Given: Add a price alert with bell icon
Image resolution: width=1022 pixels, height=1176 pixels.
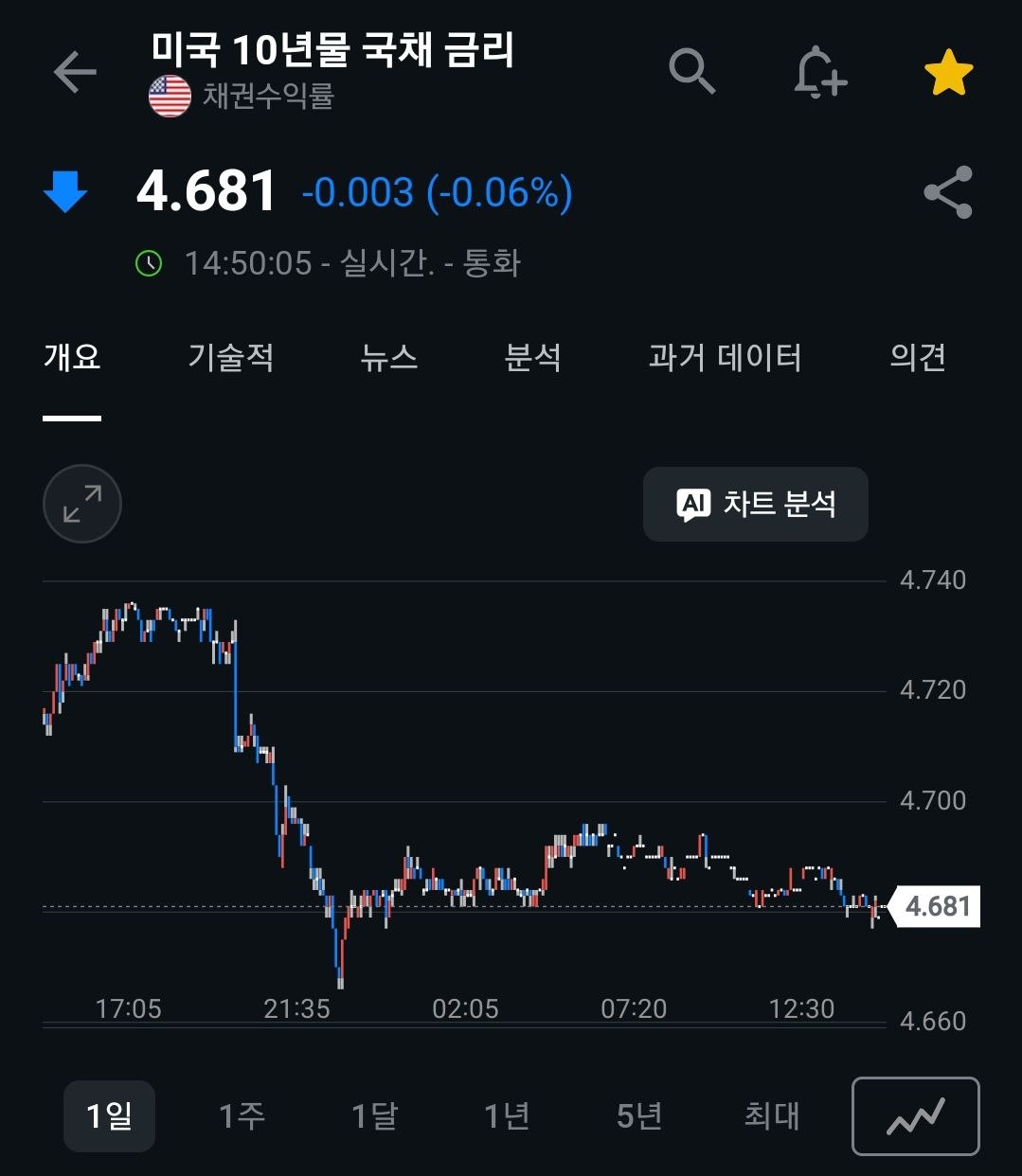Looking at the screenshot, I should coord(819,72).
